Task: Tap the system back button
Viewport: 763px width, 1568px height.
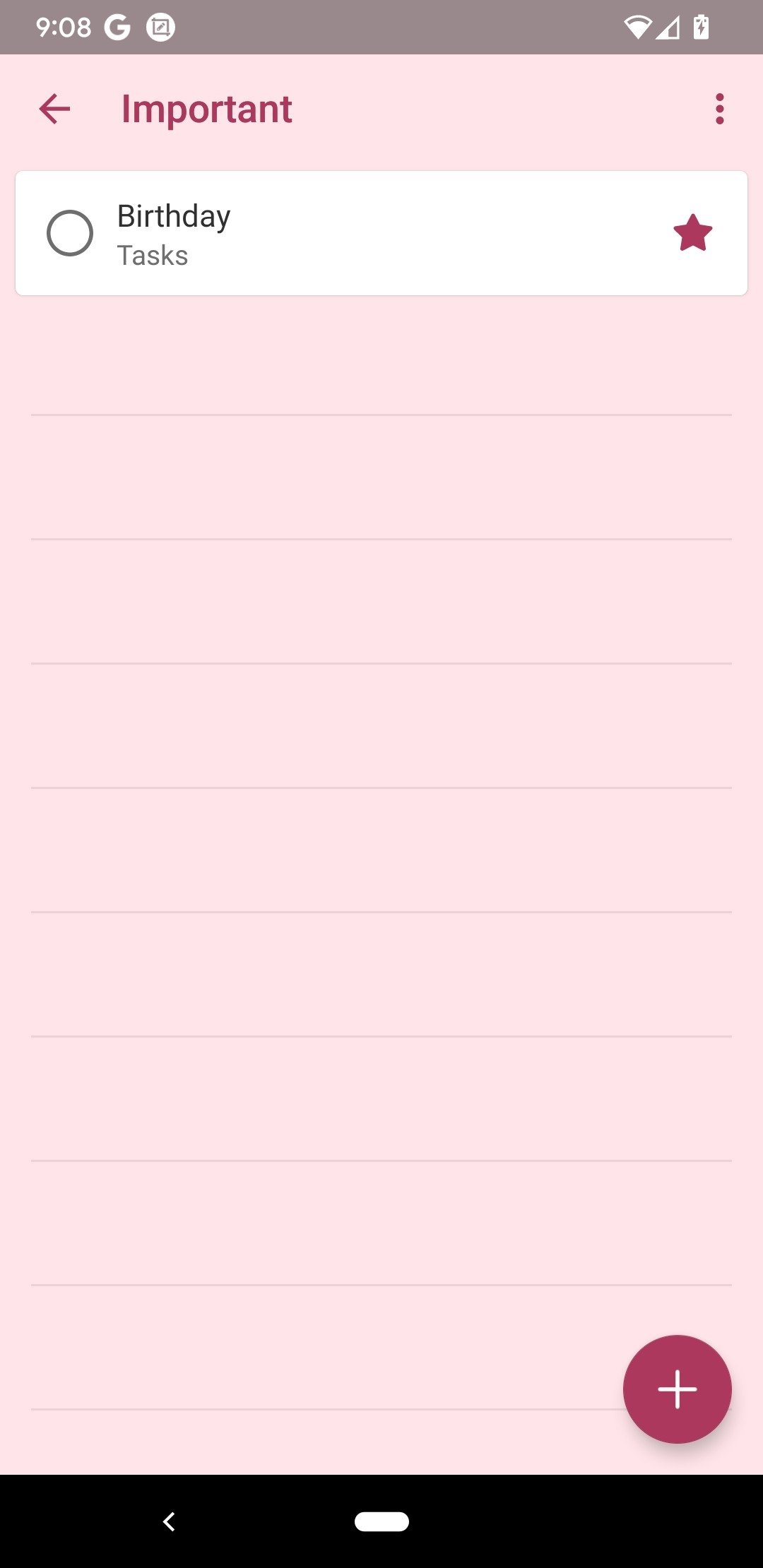Action: [169, 1521]
